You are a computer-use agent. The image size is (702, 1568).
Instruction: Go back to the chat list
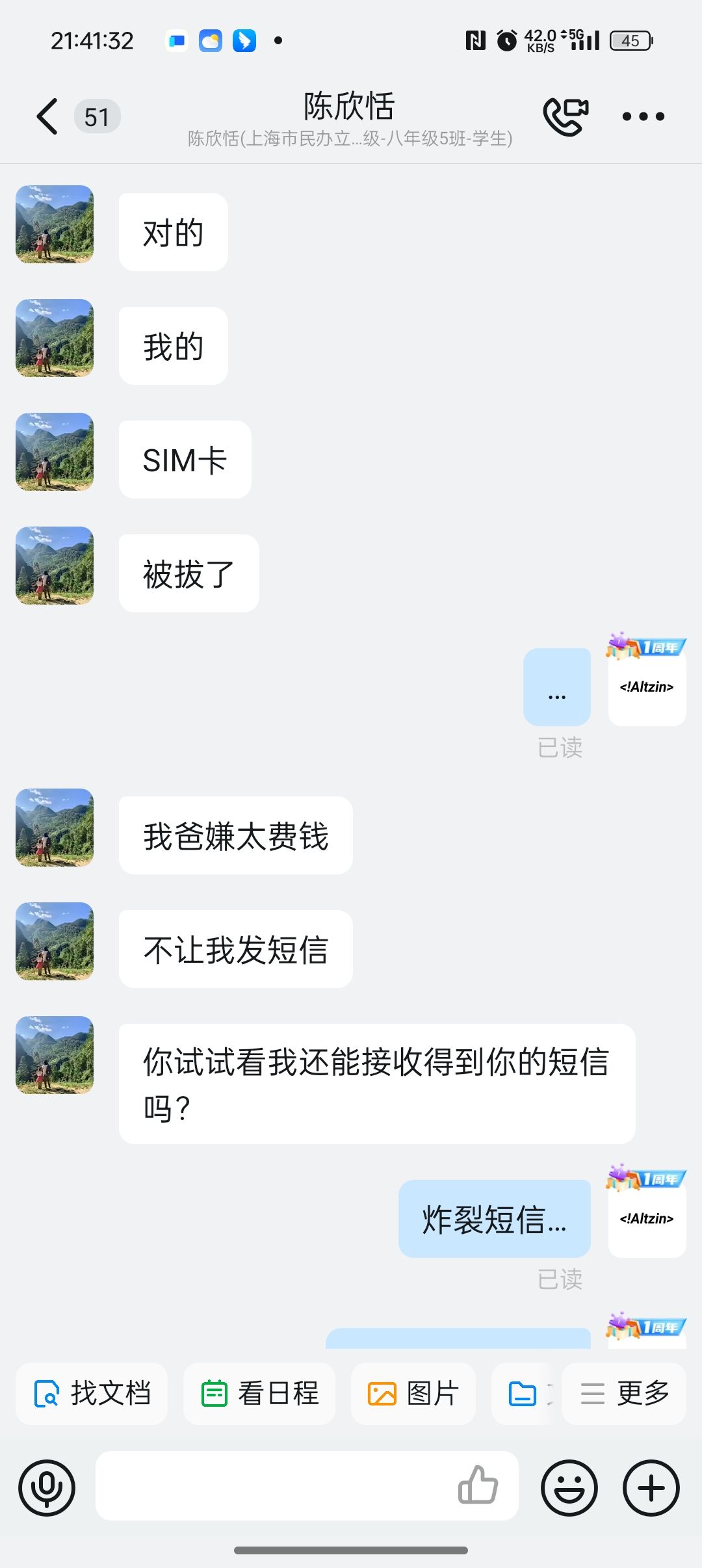click(x=47, y=117)
